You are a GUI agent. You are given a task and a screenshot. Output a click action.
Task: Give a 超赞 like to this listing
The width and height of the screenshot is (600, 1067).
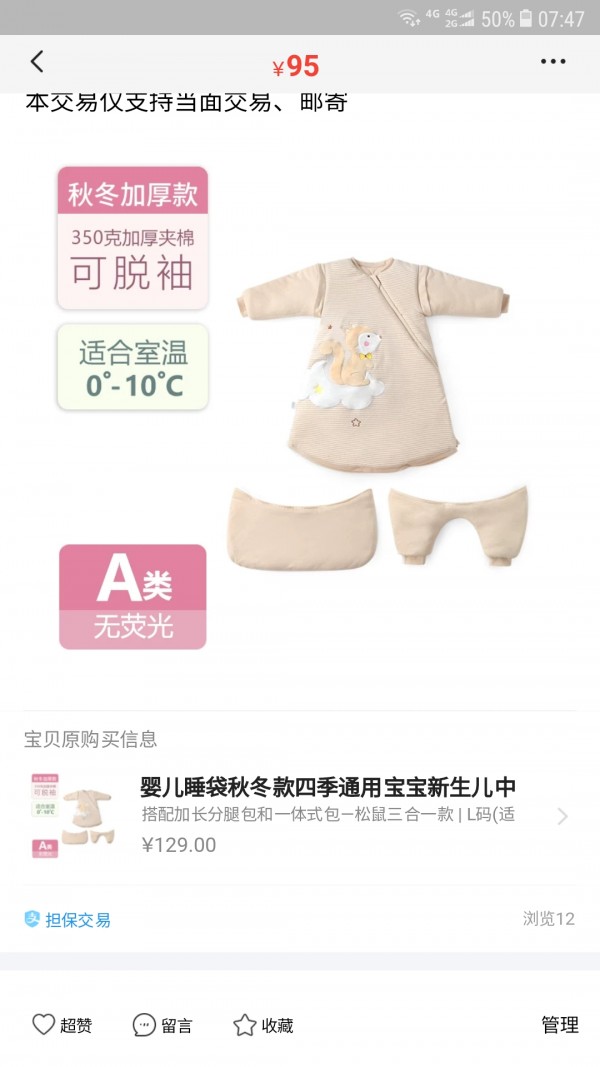[x=62, y=1025]
